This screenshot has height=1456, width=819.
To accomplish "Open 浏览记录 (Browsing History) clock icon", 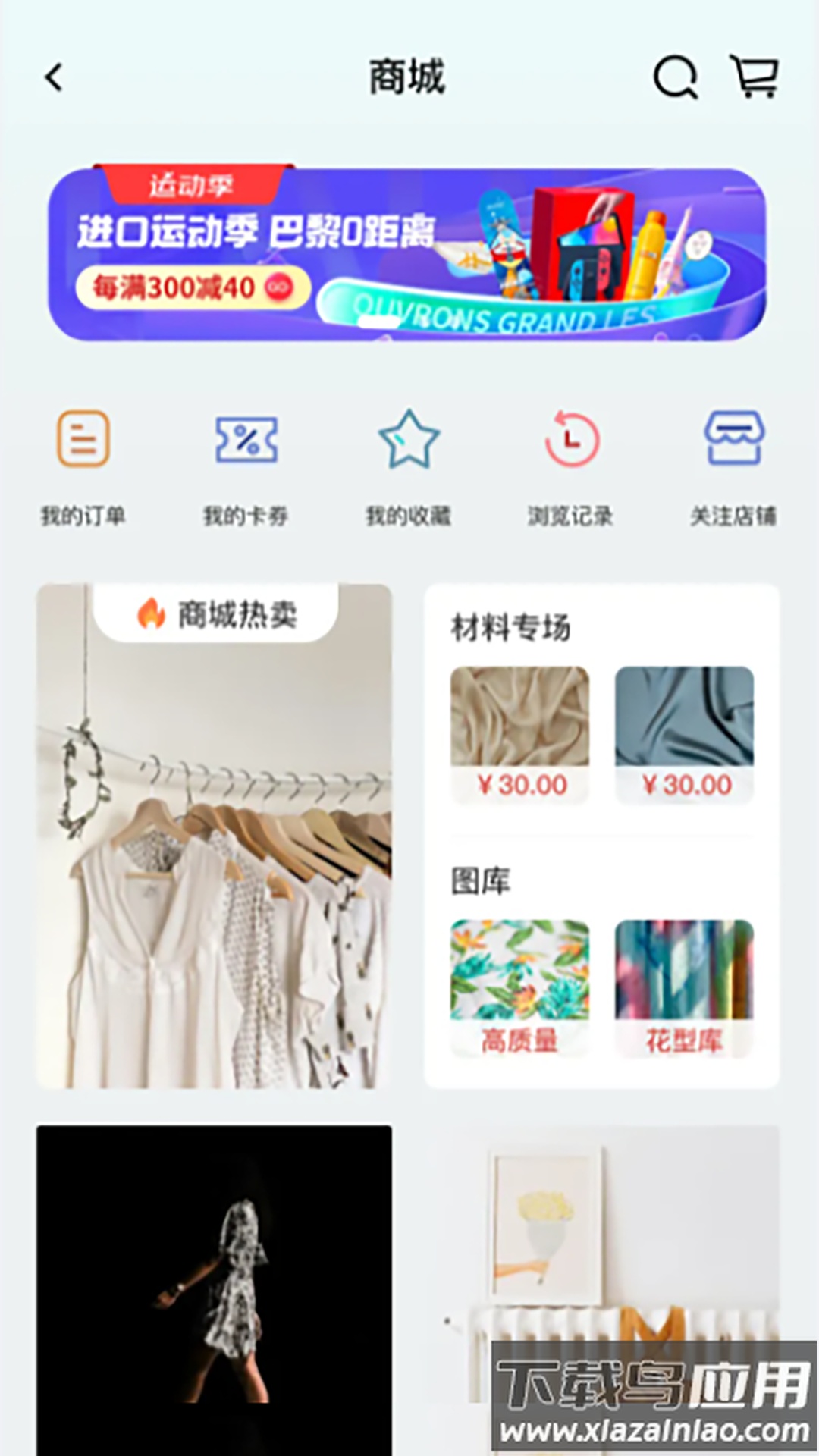I will [x=572, y=438].
